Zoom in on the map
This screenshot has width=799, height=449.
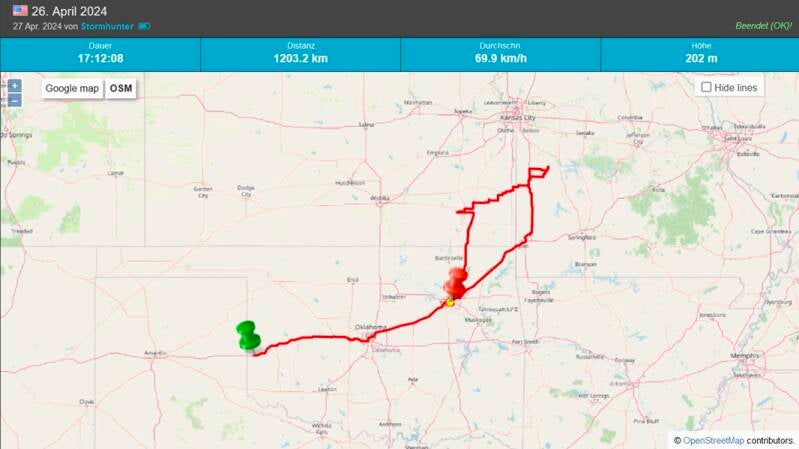(x=15, y=87)
